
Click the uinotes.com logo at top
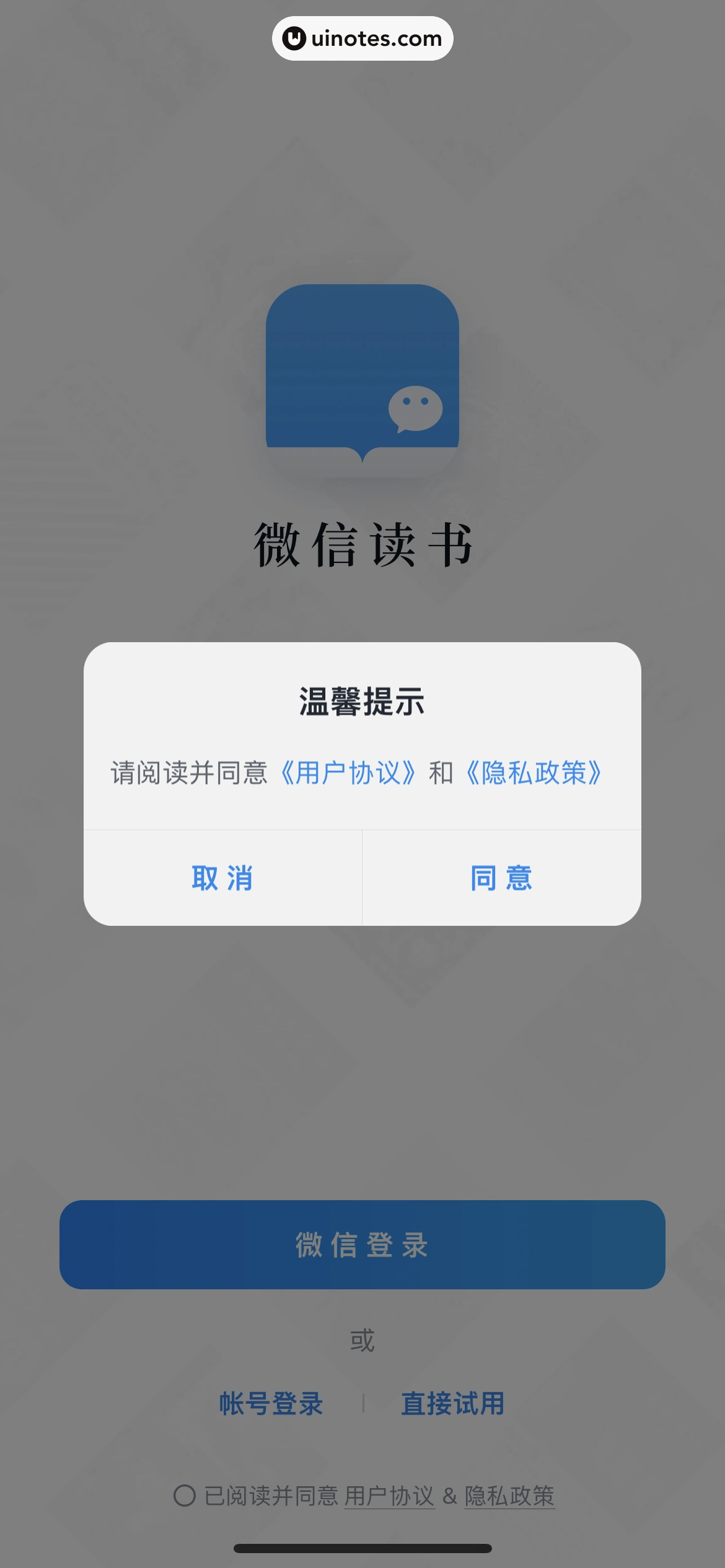361,39
